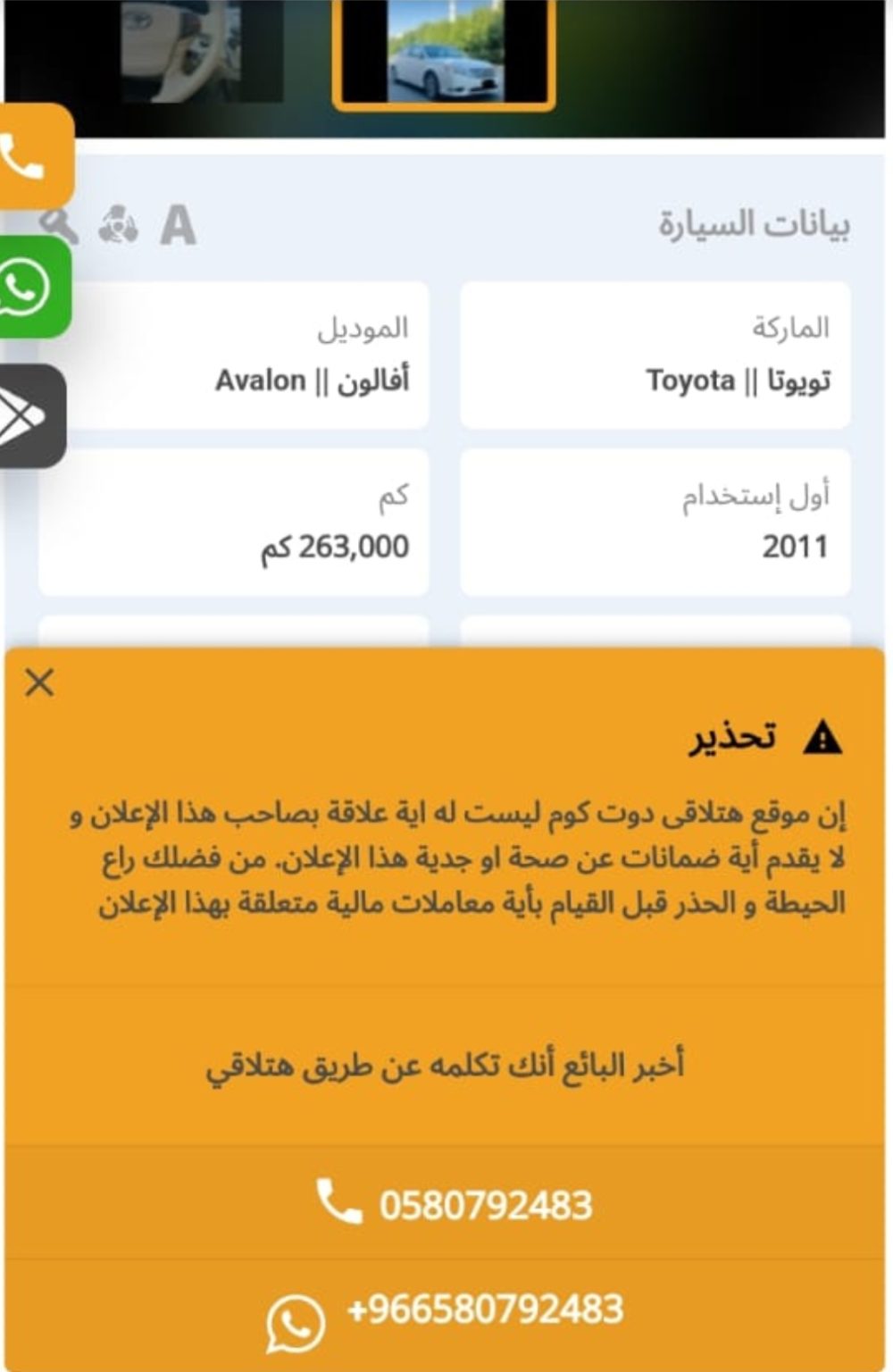Call the seller at 0580792483
893x1372 pixels.
tap(455, 1205)
